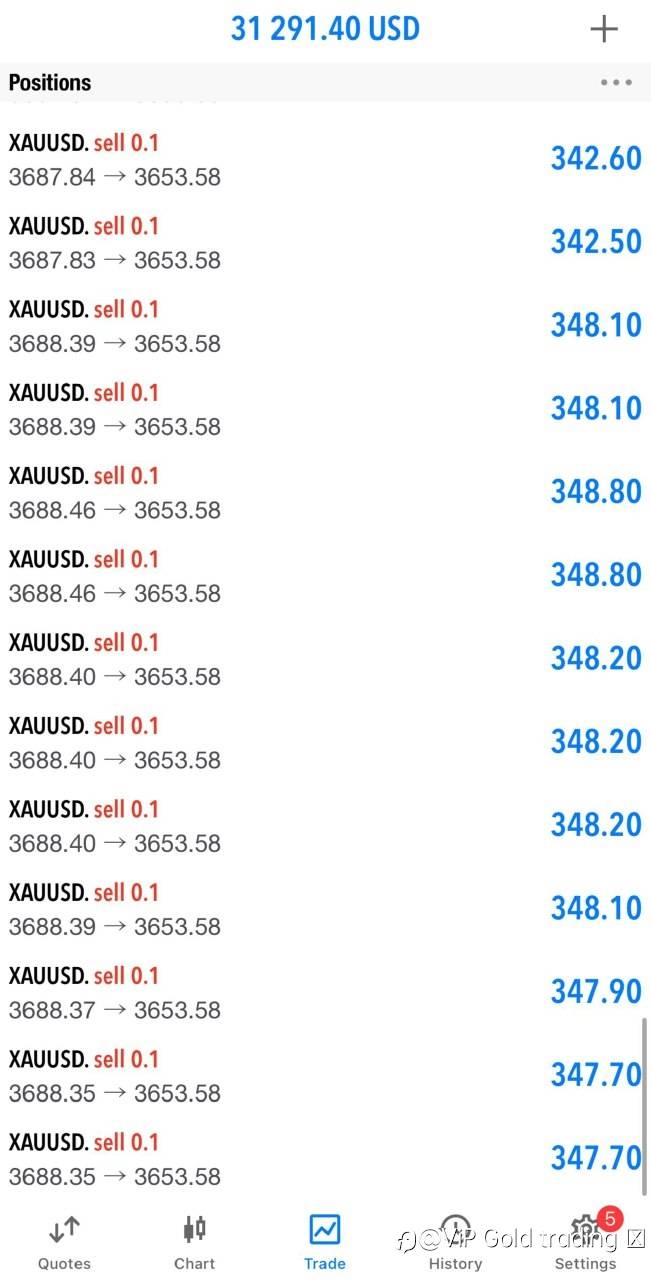The width and height of the screenshot is (651, 1280).
Task: Select the position with 347.90 profit
Action: tap(325, 992)
